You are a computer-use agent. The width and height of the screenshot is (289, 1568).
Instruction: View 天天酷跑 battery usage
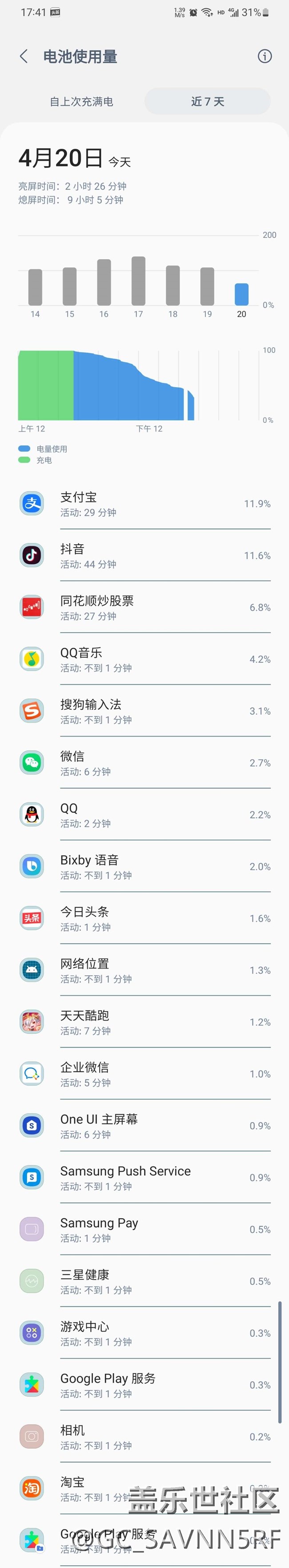click(x=144, y=1022)
